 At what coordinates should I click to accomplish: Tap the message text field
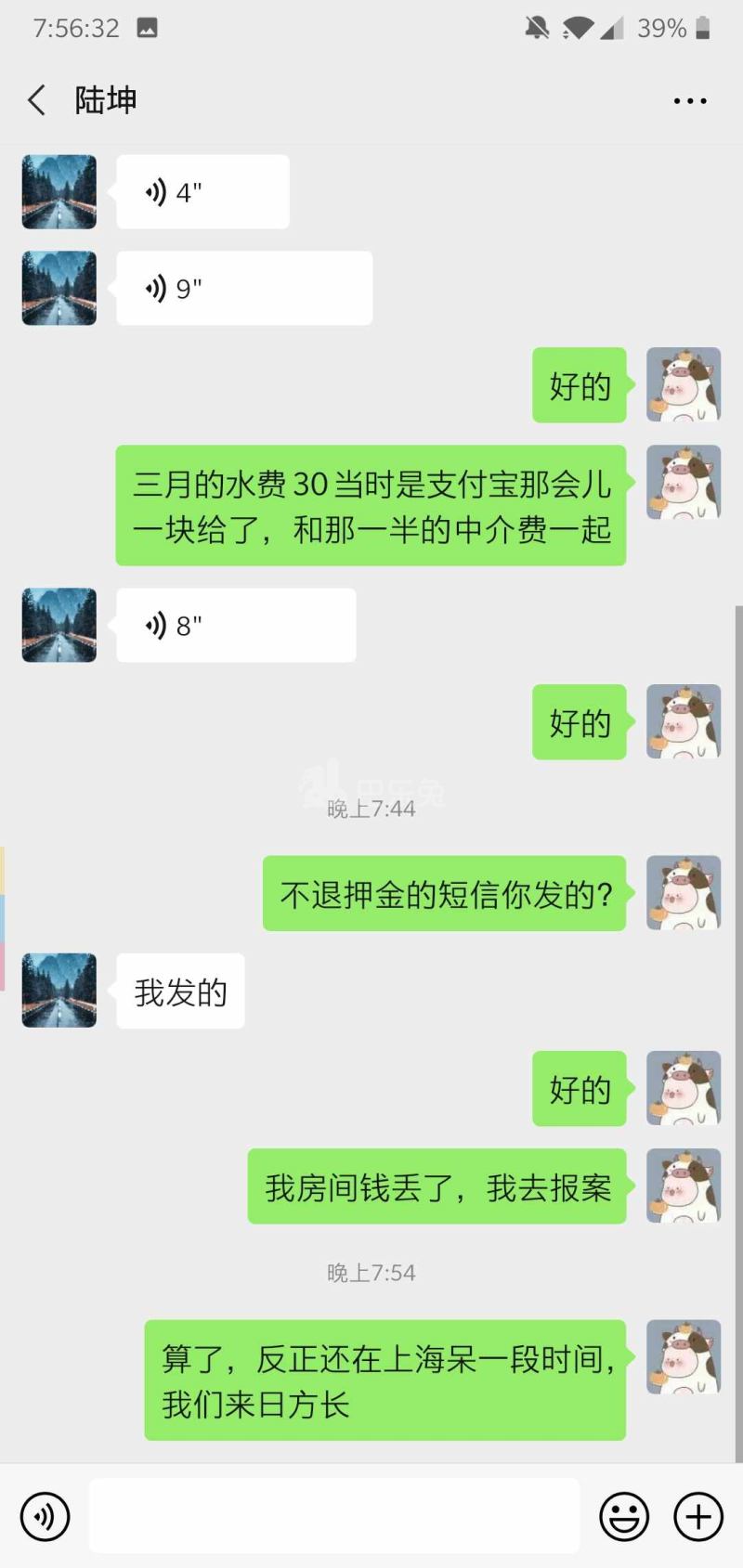pyautogui.click(x=334, y=1516)
